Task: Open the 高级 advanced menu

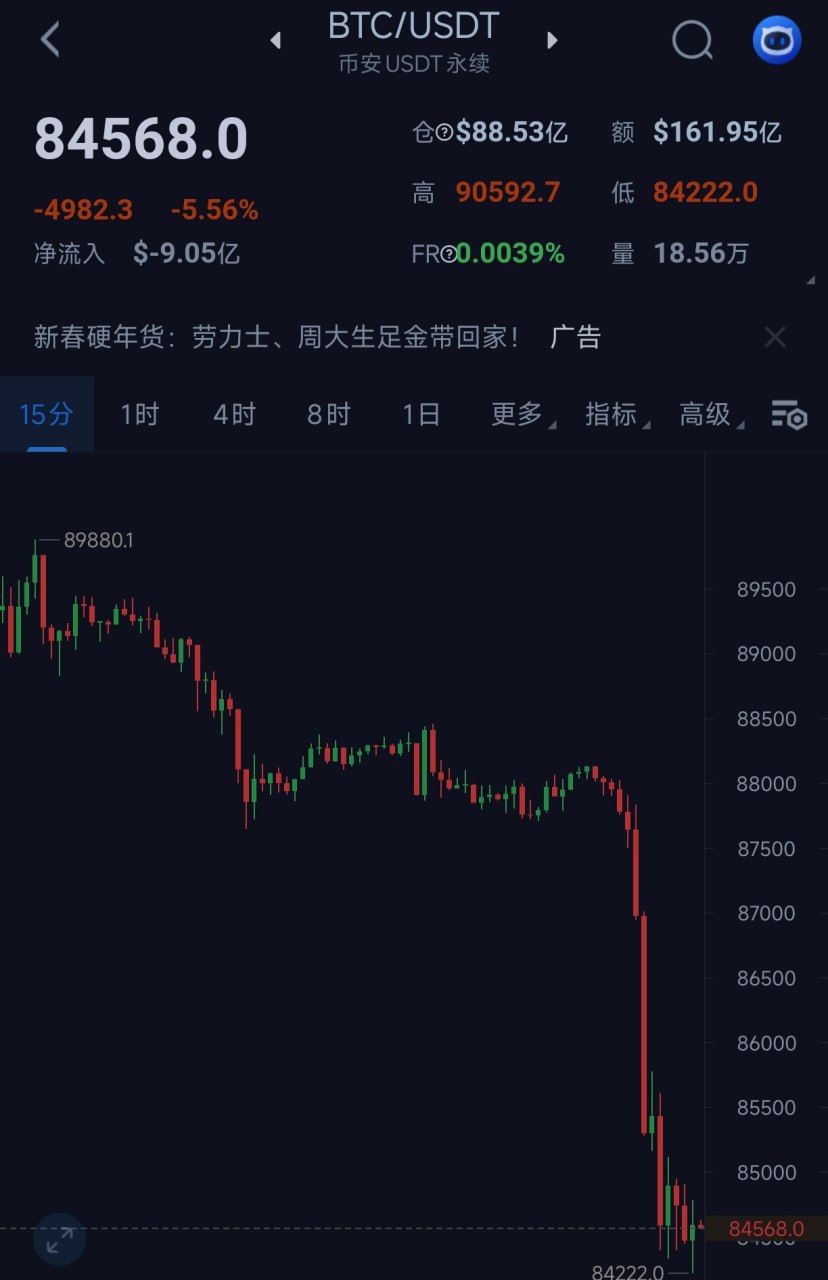Action: point(709,414)
